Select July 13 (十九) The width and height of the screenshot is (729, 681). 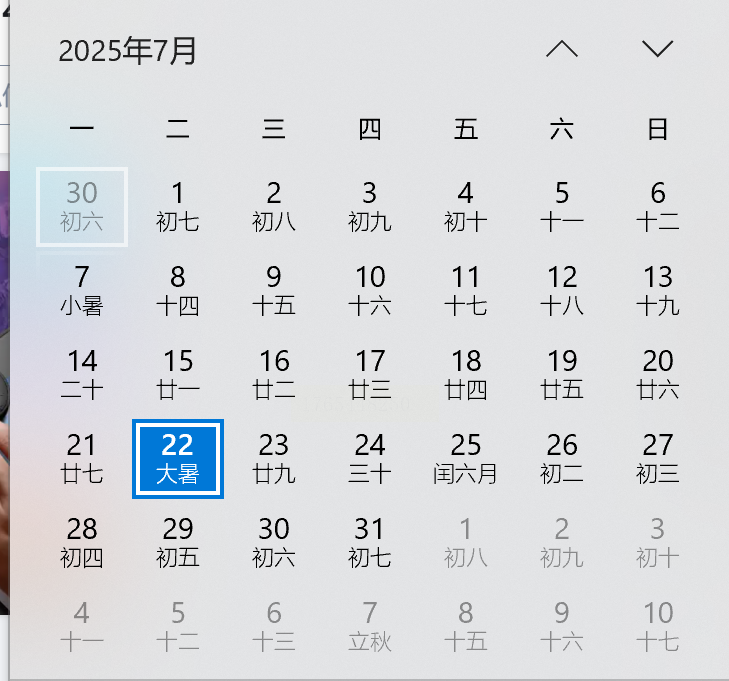(658, 291)
